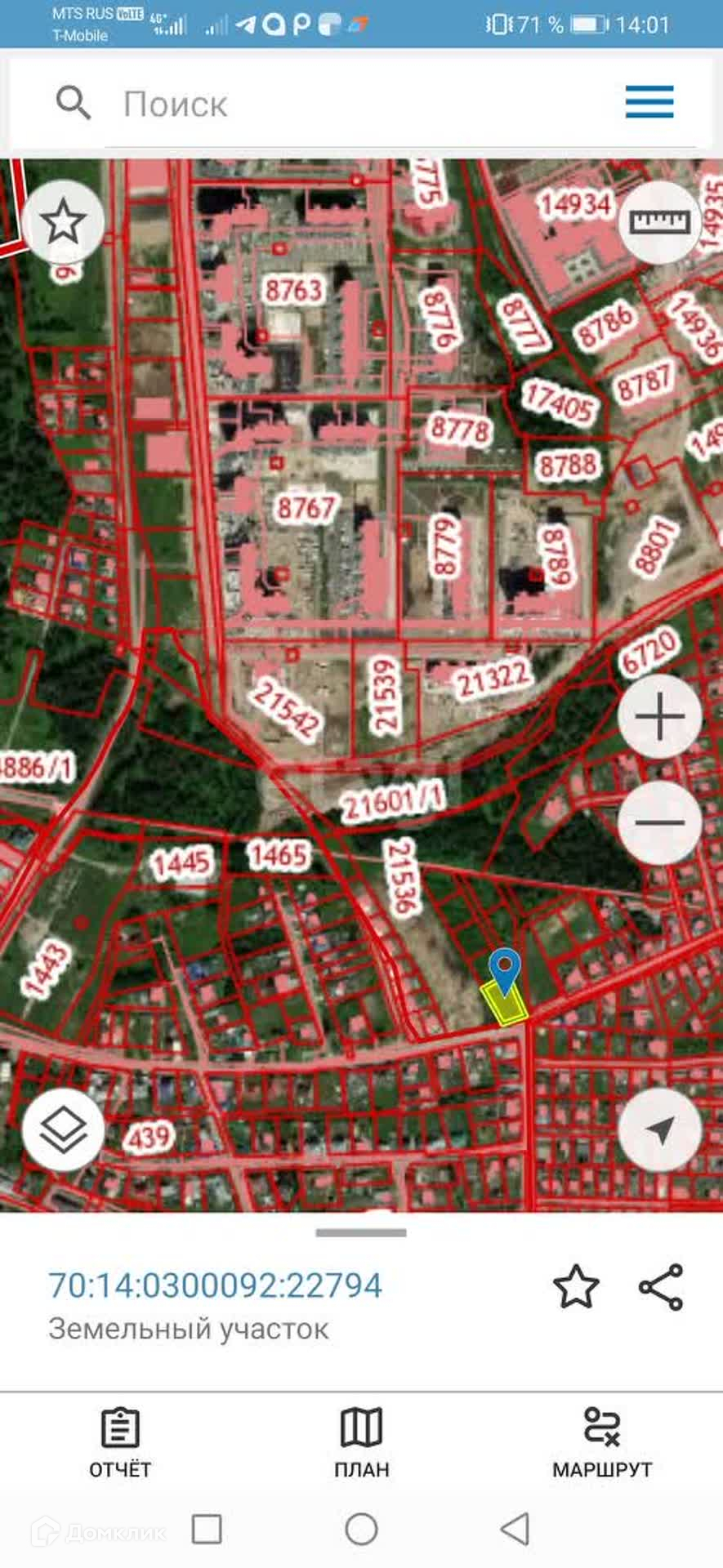Image resolution: width=723 pixels, height=1568 pixels.
Task: Activate the ruler measurement tool
Action: point(660,222)
